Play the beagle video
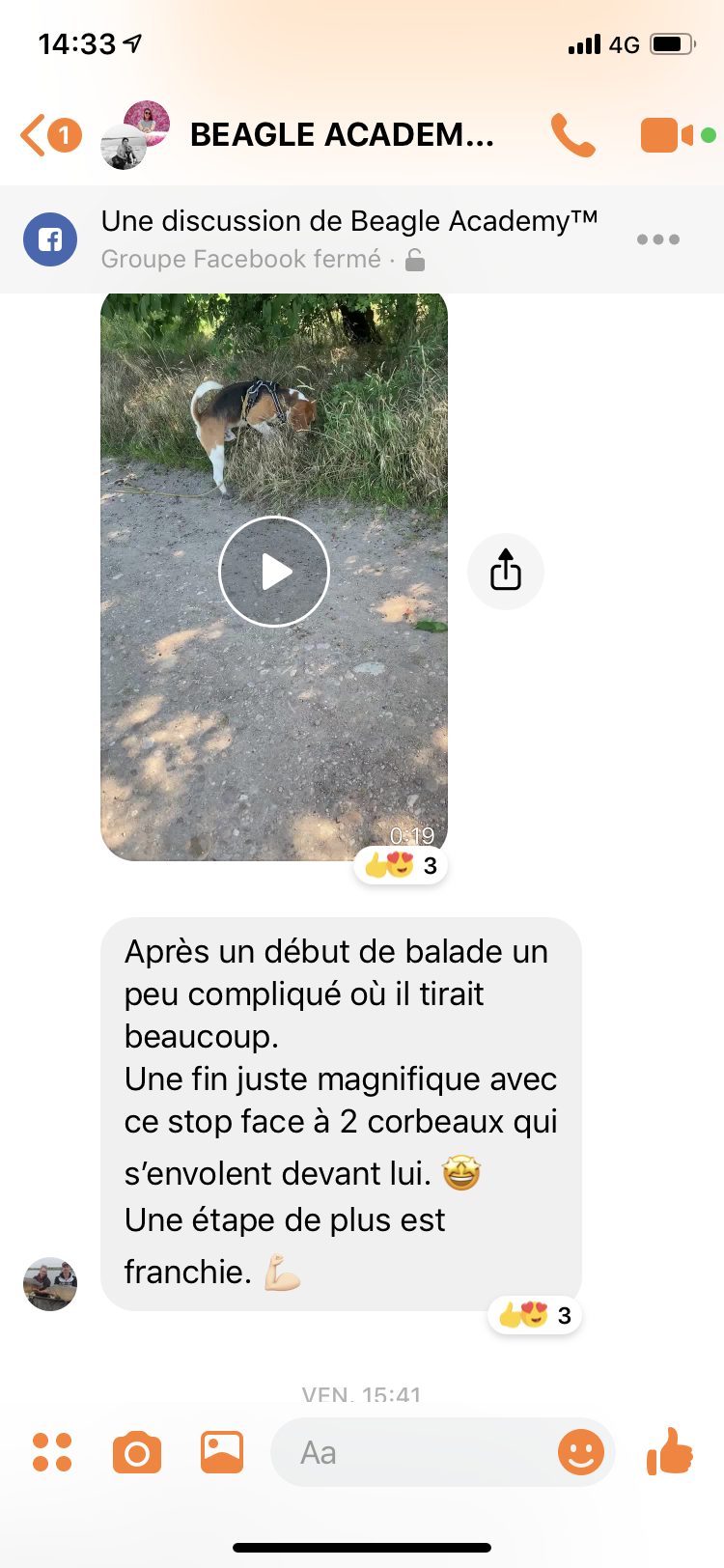 [x=274, y=572]
